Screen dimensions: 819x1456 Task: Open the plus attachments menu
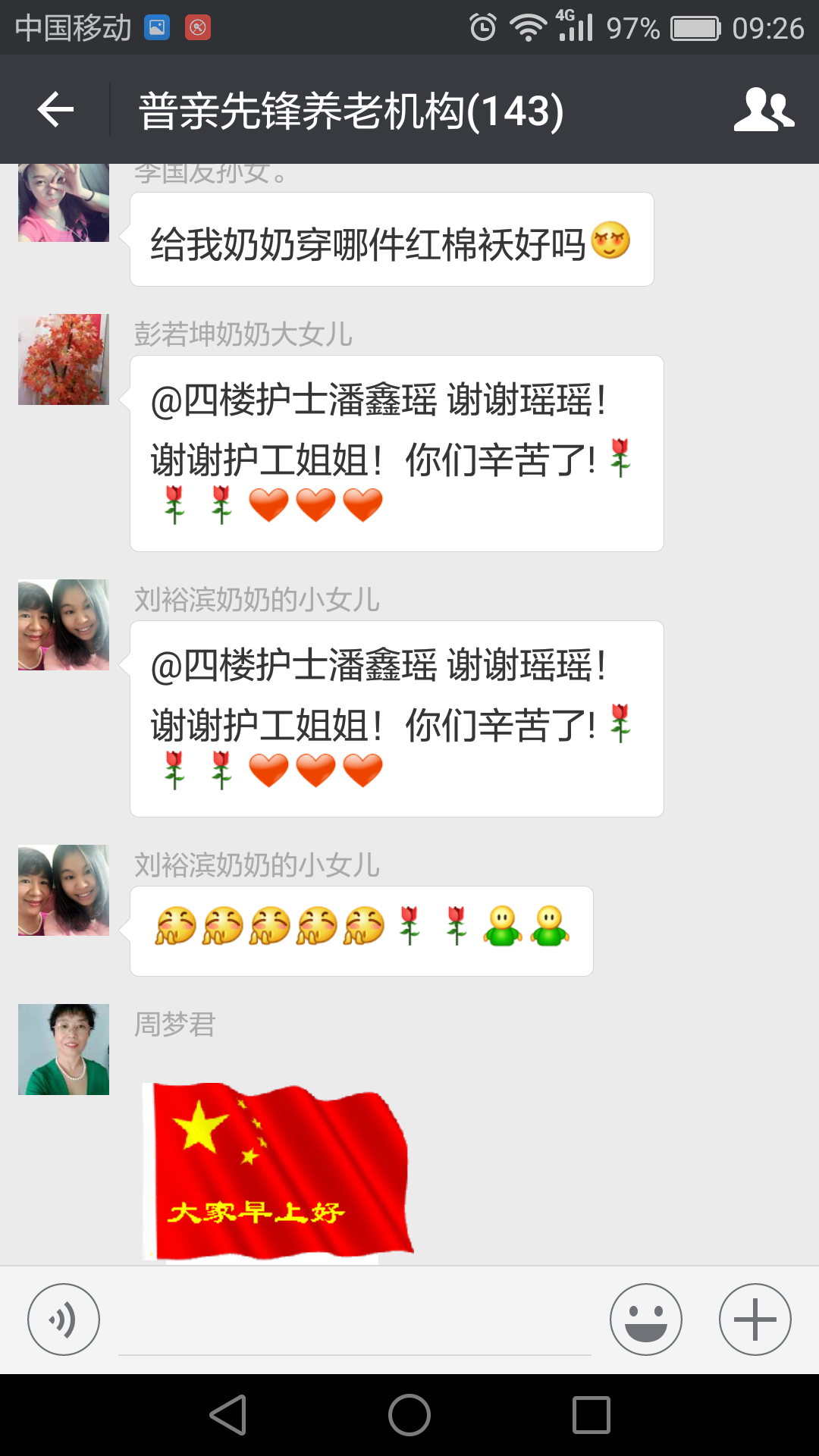point(755,1319)
